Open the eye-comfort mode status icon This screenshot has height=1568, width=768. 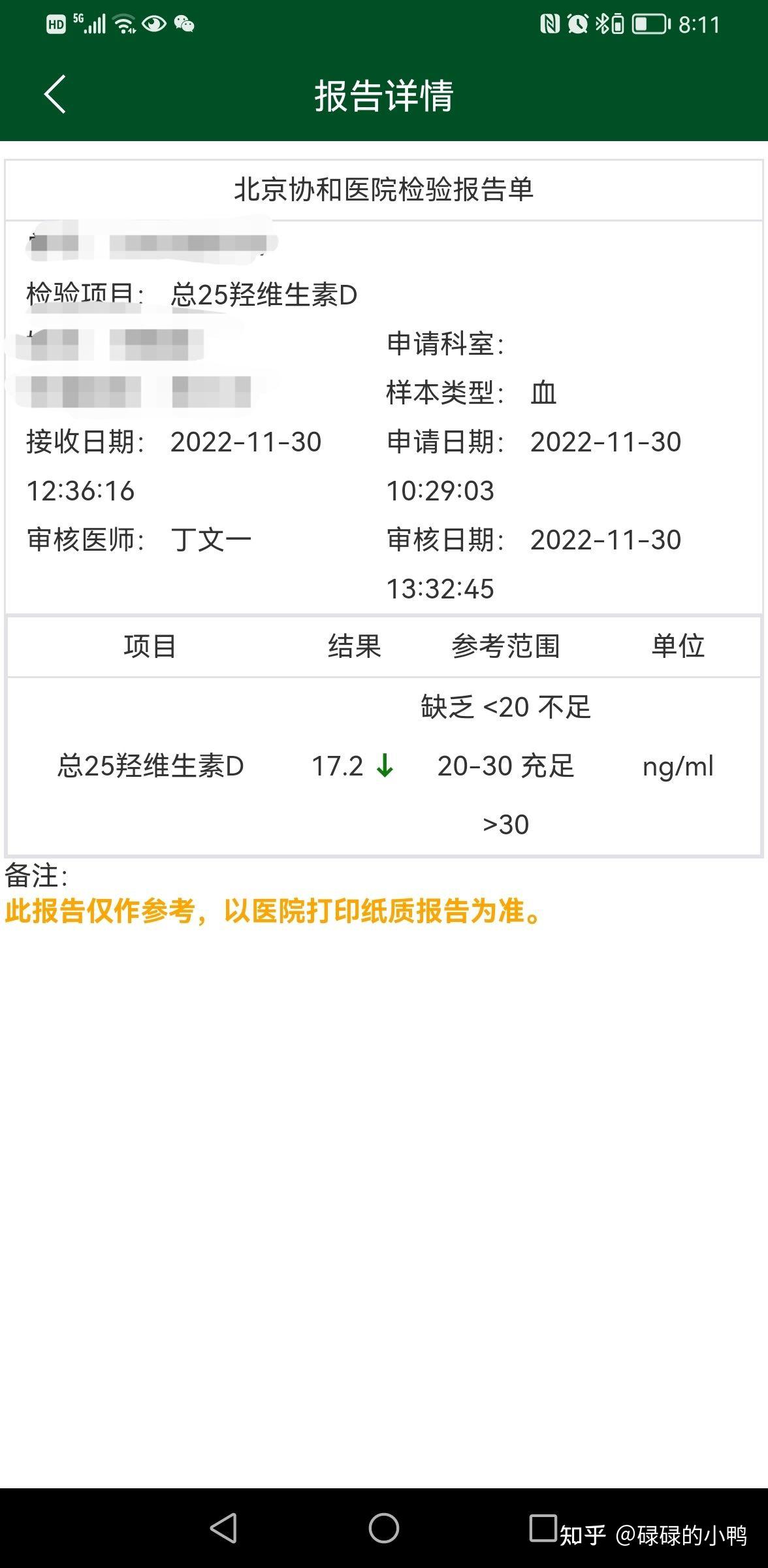pyautogui.click(x=154, y=24)
